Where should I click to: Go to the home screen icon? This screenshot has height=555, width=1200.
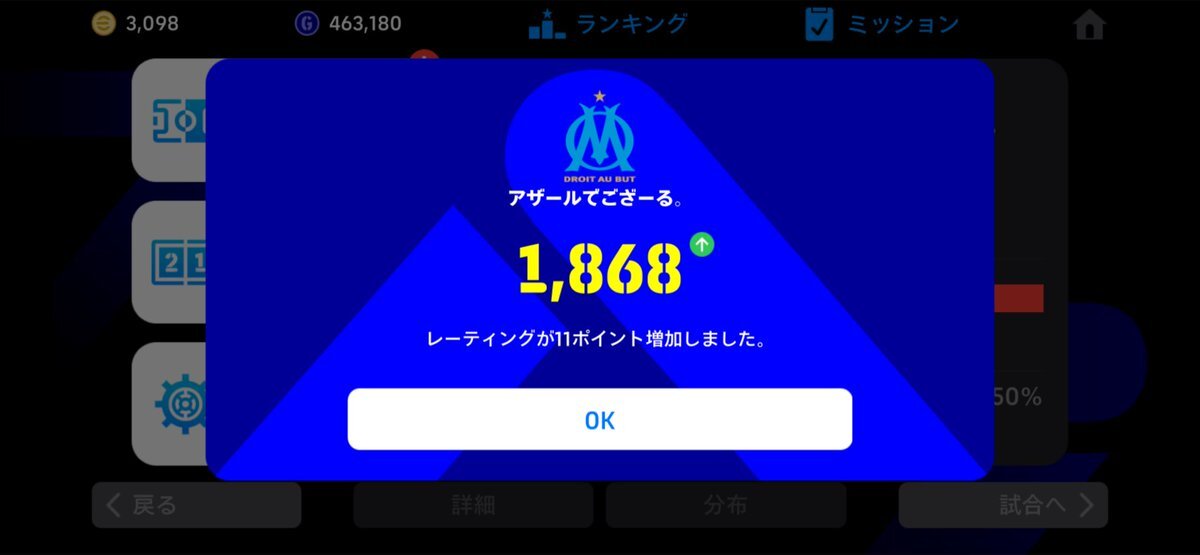tap(1089, 25)
